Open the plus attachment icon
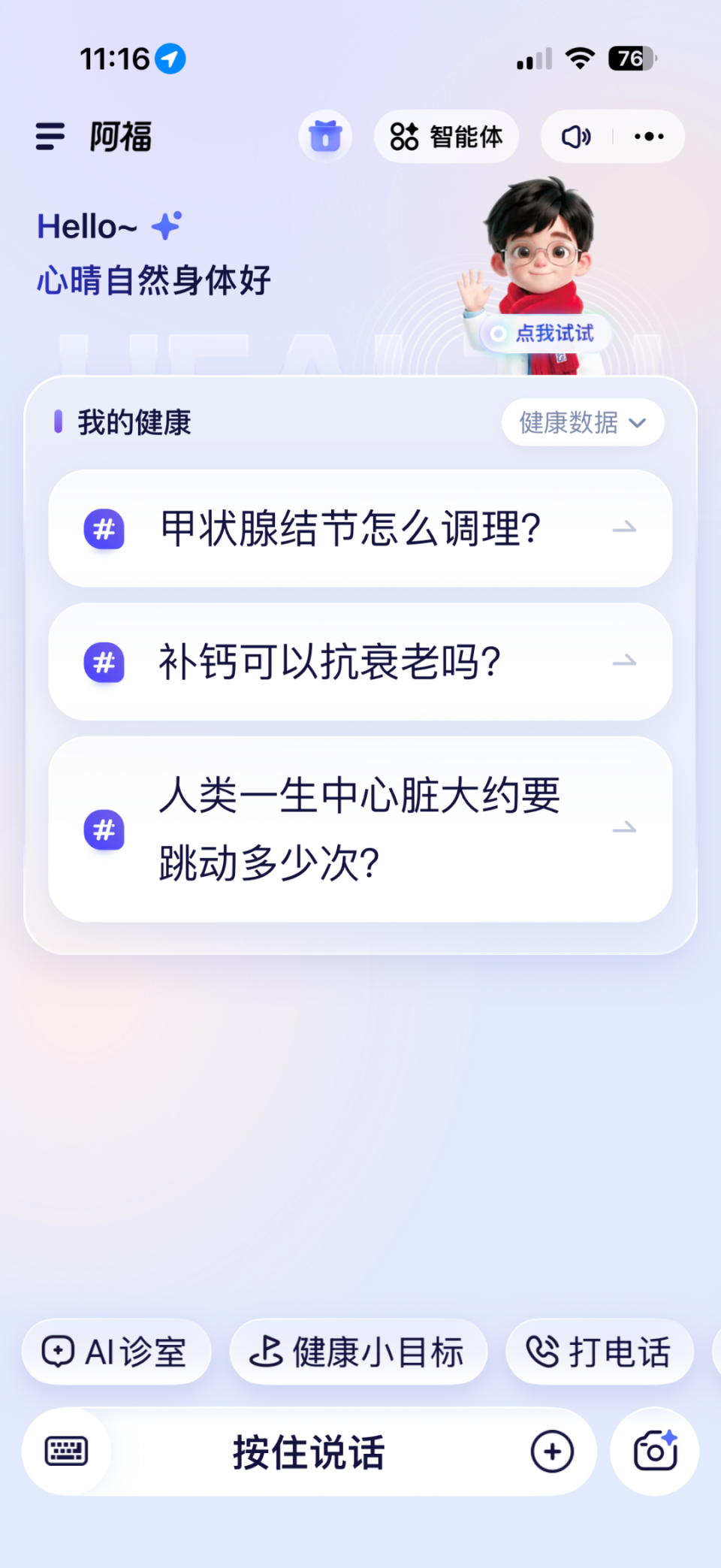721x1568 pixels. tap(553, 1451)
